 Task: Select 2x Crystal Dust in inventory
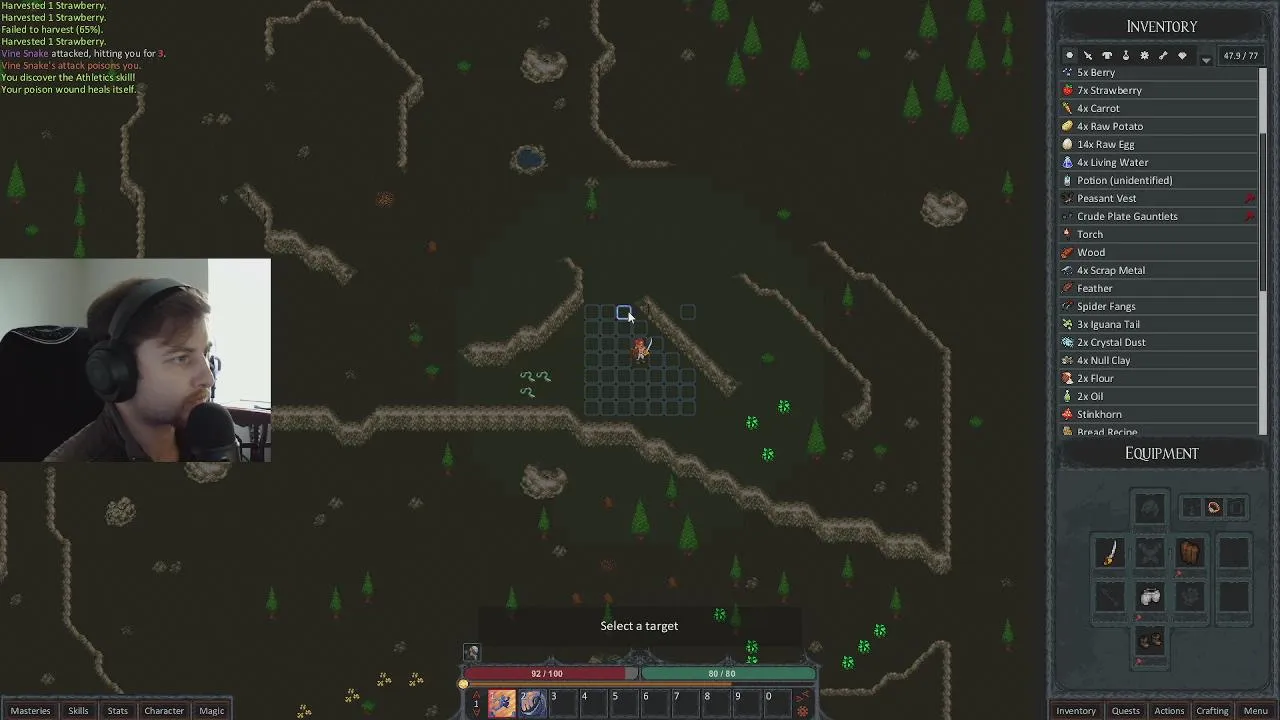(1111, 342)
